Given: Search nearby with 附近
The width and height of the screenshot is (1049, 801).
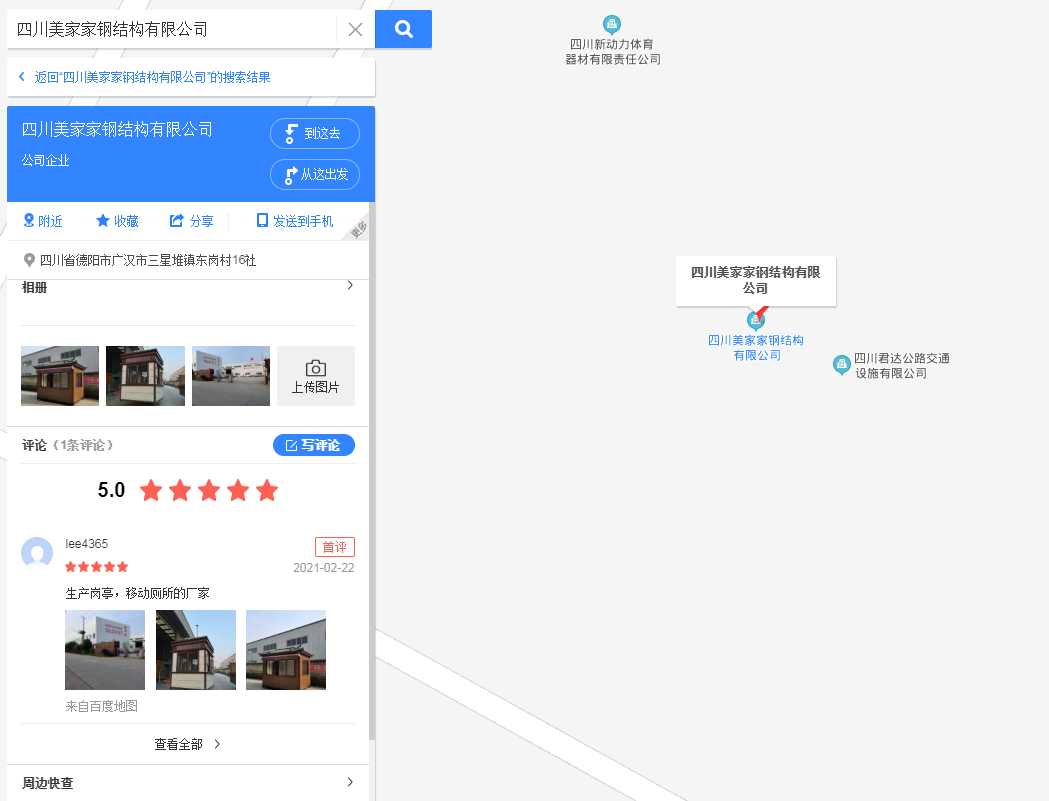Looking at the screenshot, I should (43, 221).
